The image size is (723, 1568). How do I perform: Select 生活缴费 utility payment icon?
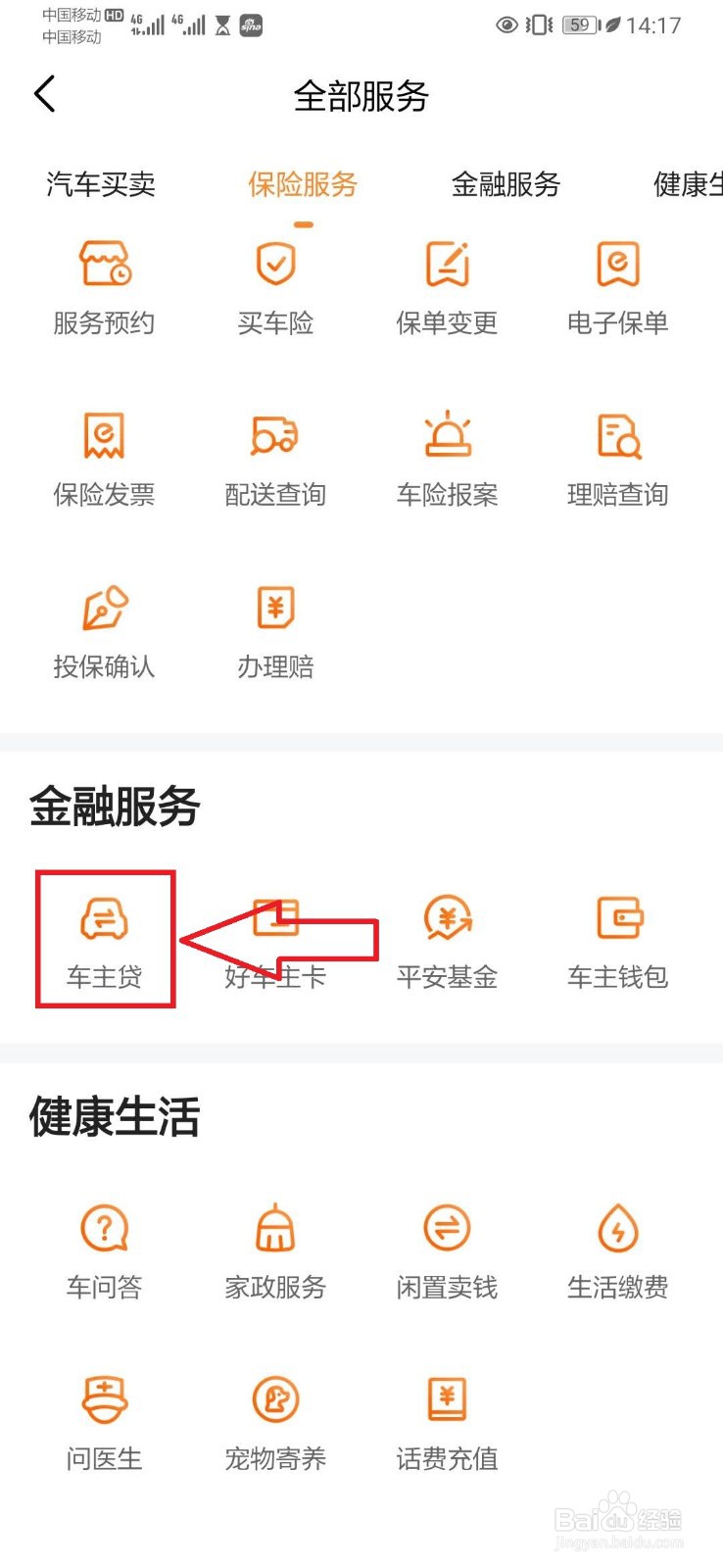click(618, 1245)
